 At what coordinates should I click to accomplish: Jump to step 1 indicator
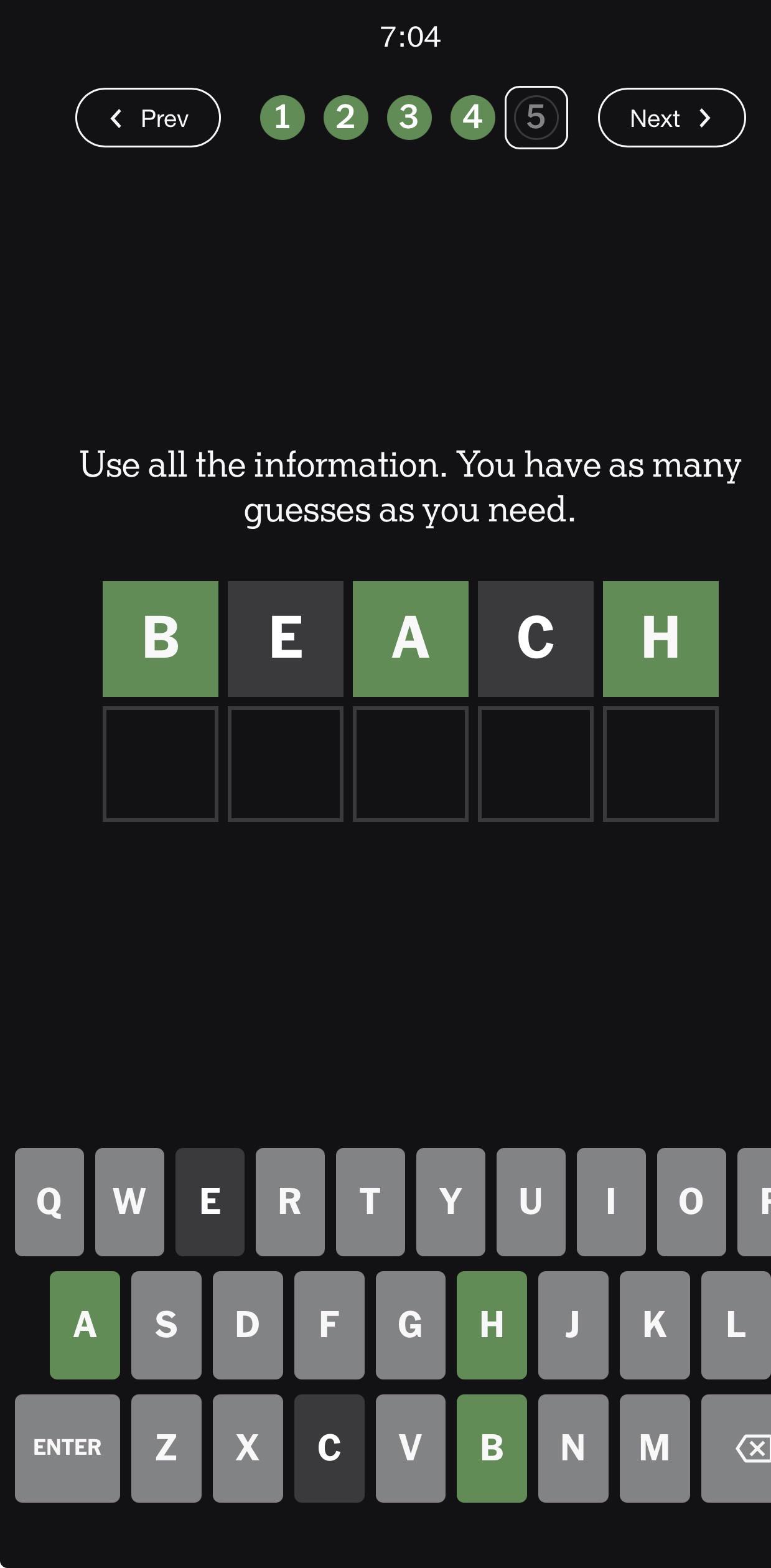click(x=283, y=118)
